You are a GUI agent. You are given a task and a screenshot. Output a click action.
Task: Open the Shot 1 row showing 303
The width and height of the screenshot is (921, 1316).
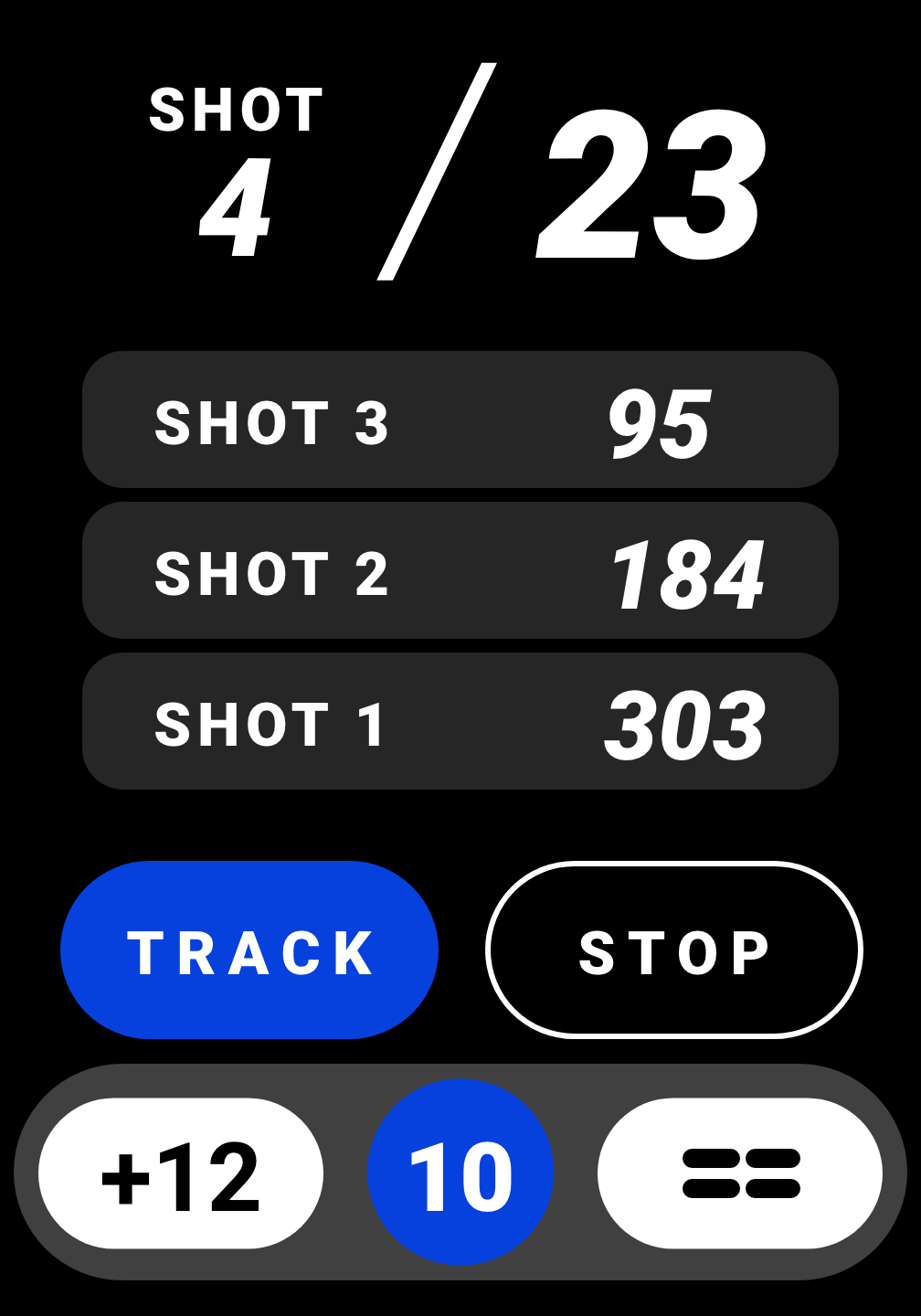(460, 721)
